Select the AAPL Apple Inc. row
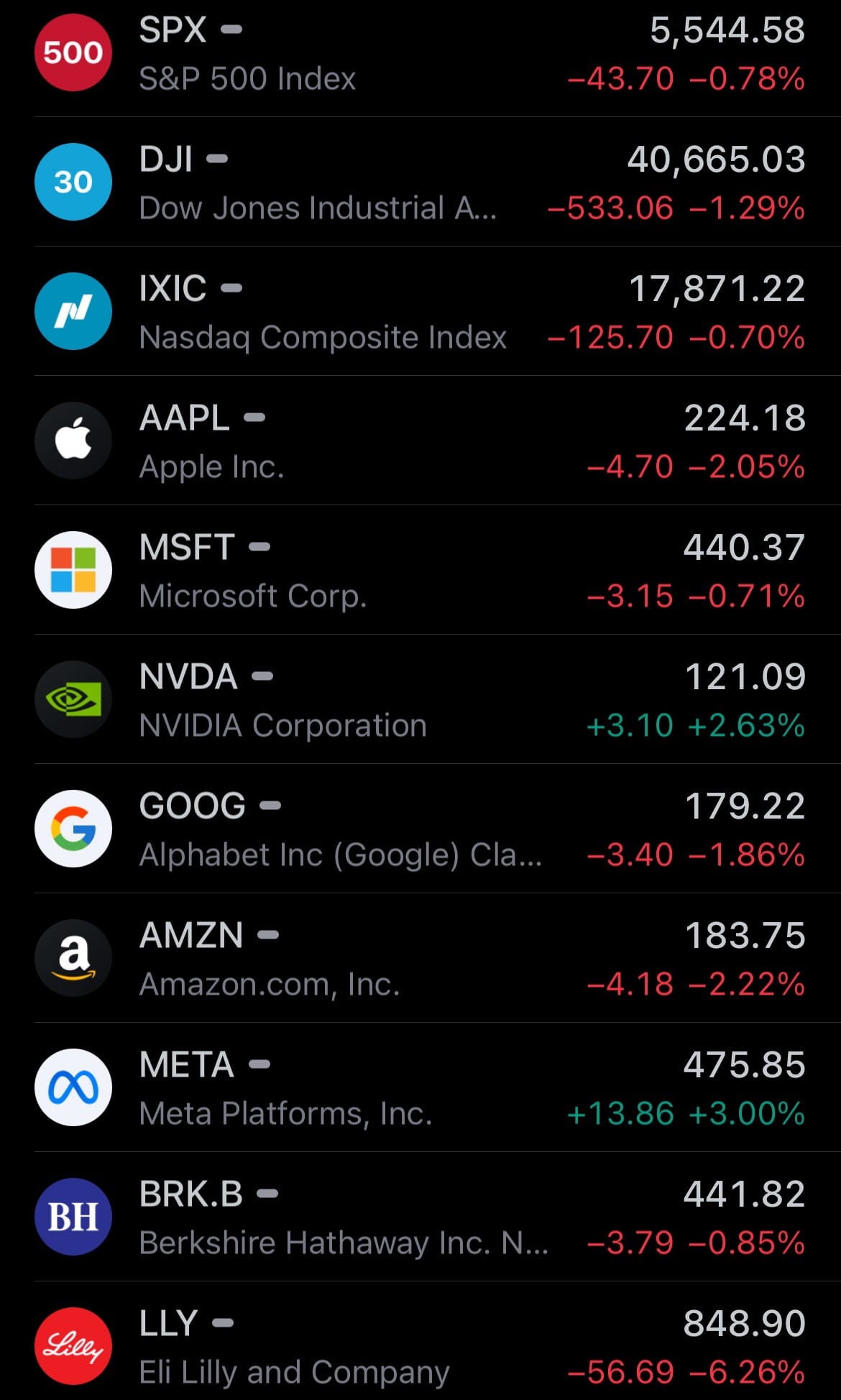Screen dimensions: 841x1400 420,441
